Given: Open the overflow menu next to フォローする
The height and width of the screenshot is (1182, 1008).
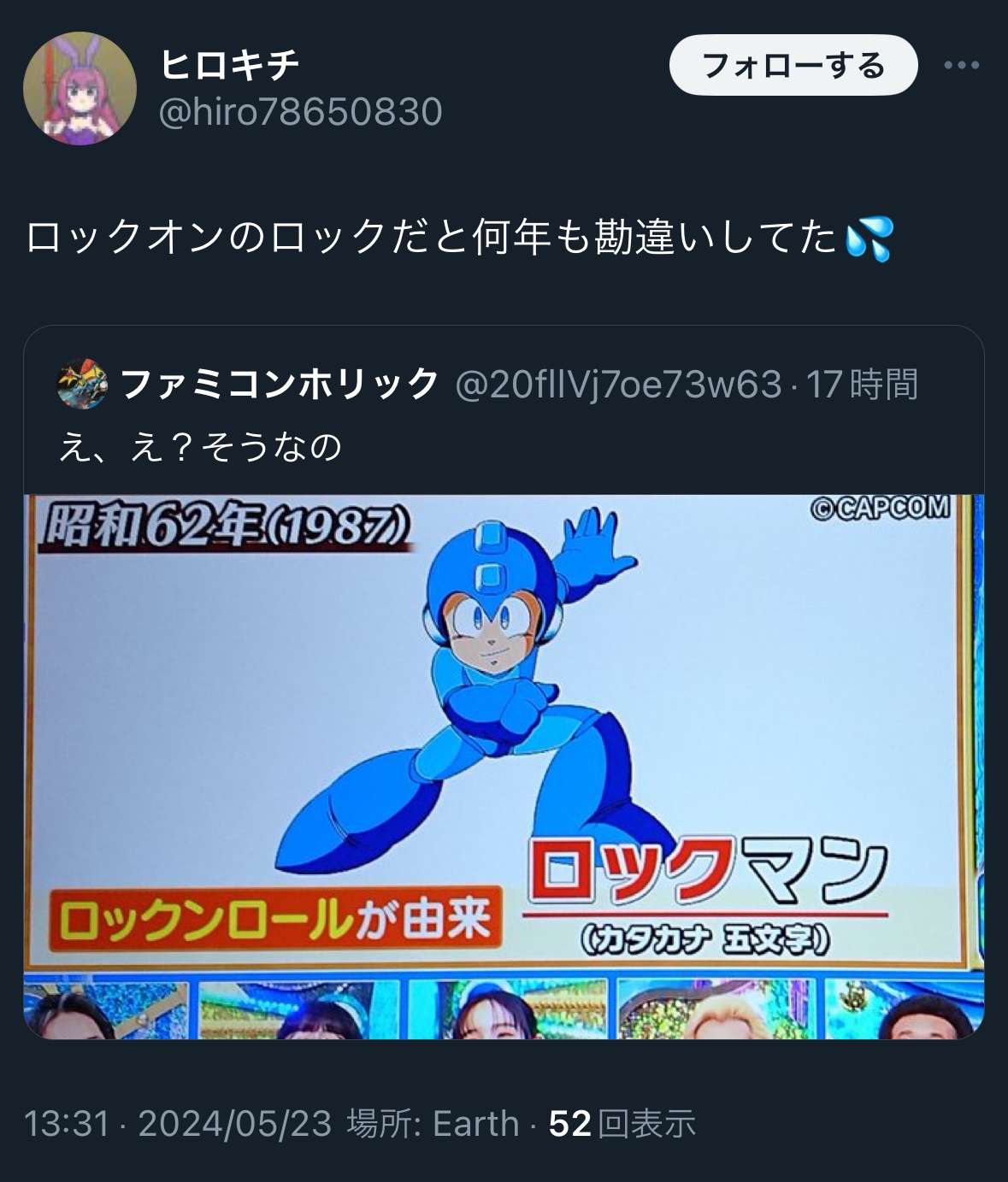Looking at the screenshot, I should pos(961,66).
